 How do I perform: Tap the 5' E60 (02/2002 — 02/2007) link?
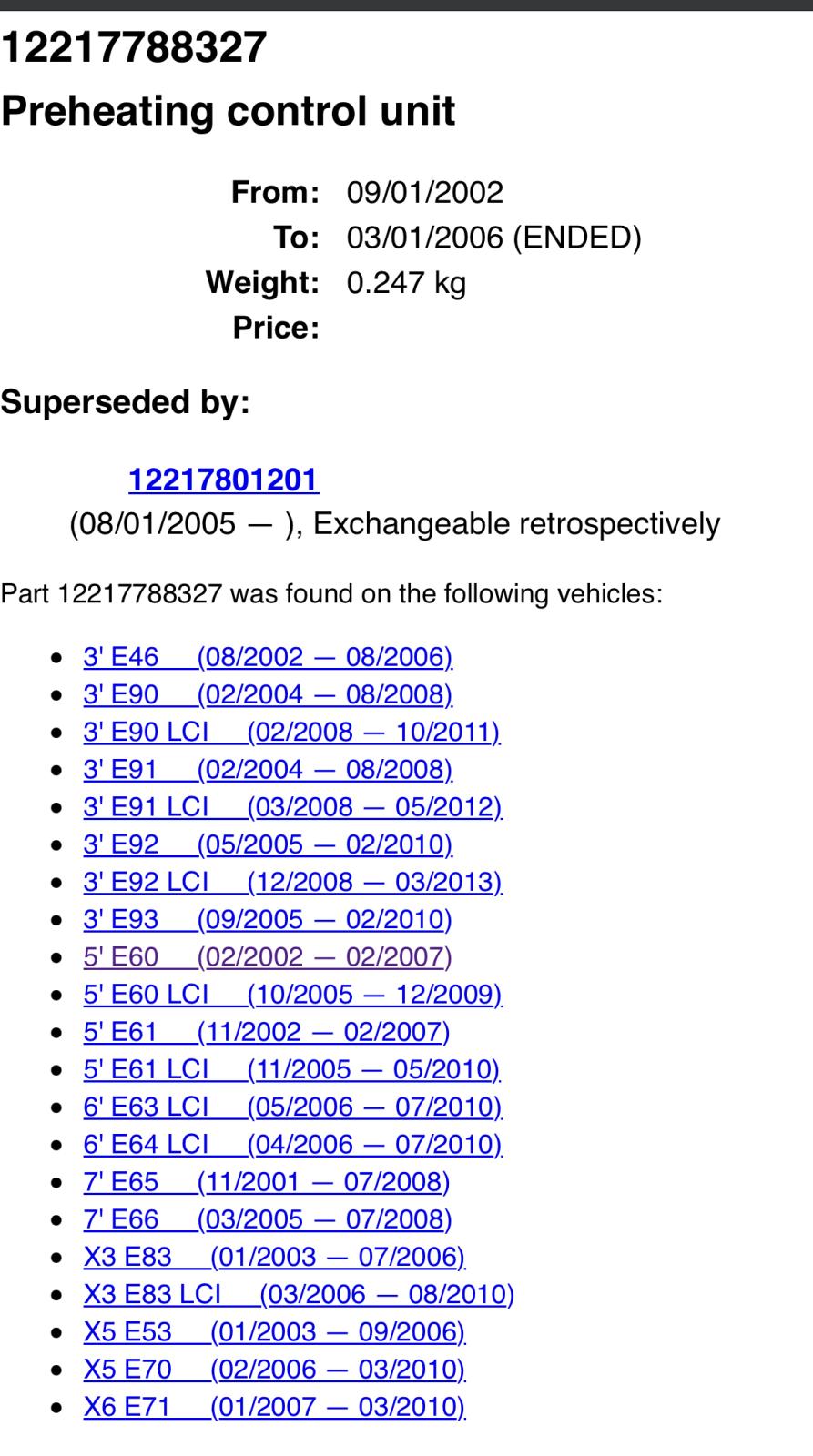268,957
